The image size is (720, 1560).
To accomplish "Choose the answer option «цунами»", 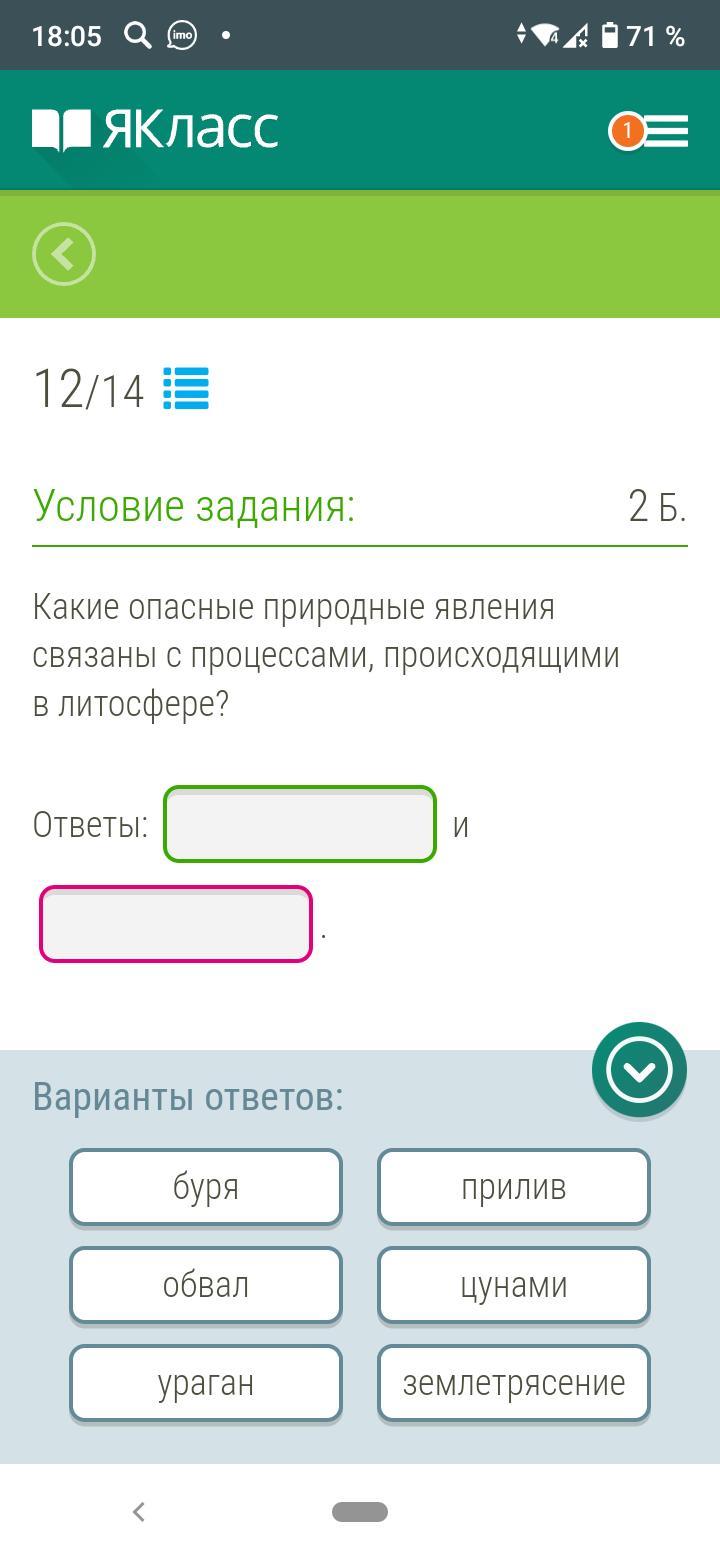I will click(x=514, y=1285).
